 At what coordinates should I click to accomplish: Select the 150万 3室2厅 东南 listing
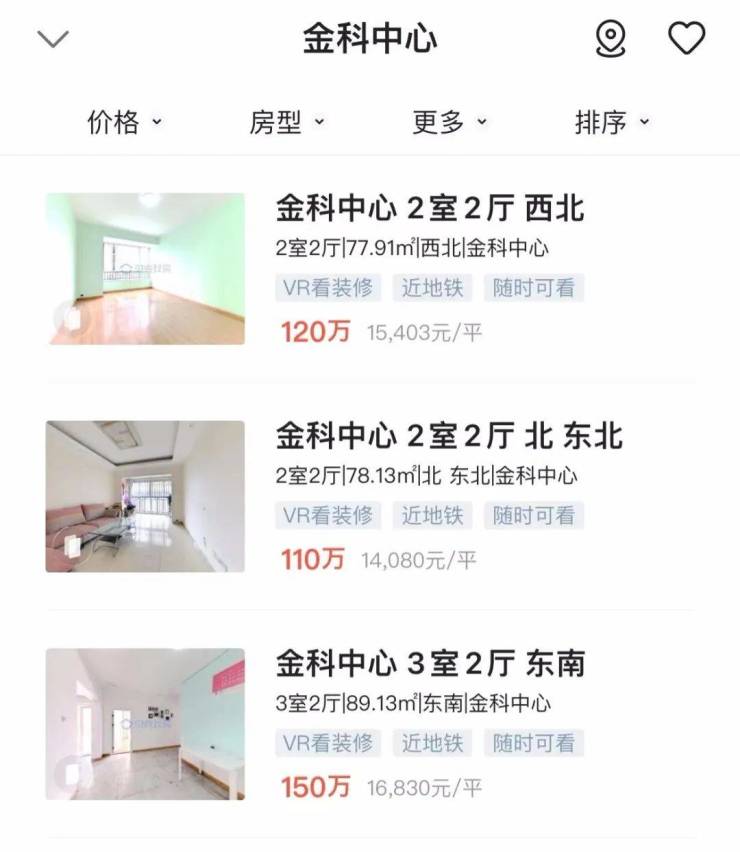pyautogui.click(x=430, y=663)
